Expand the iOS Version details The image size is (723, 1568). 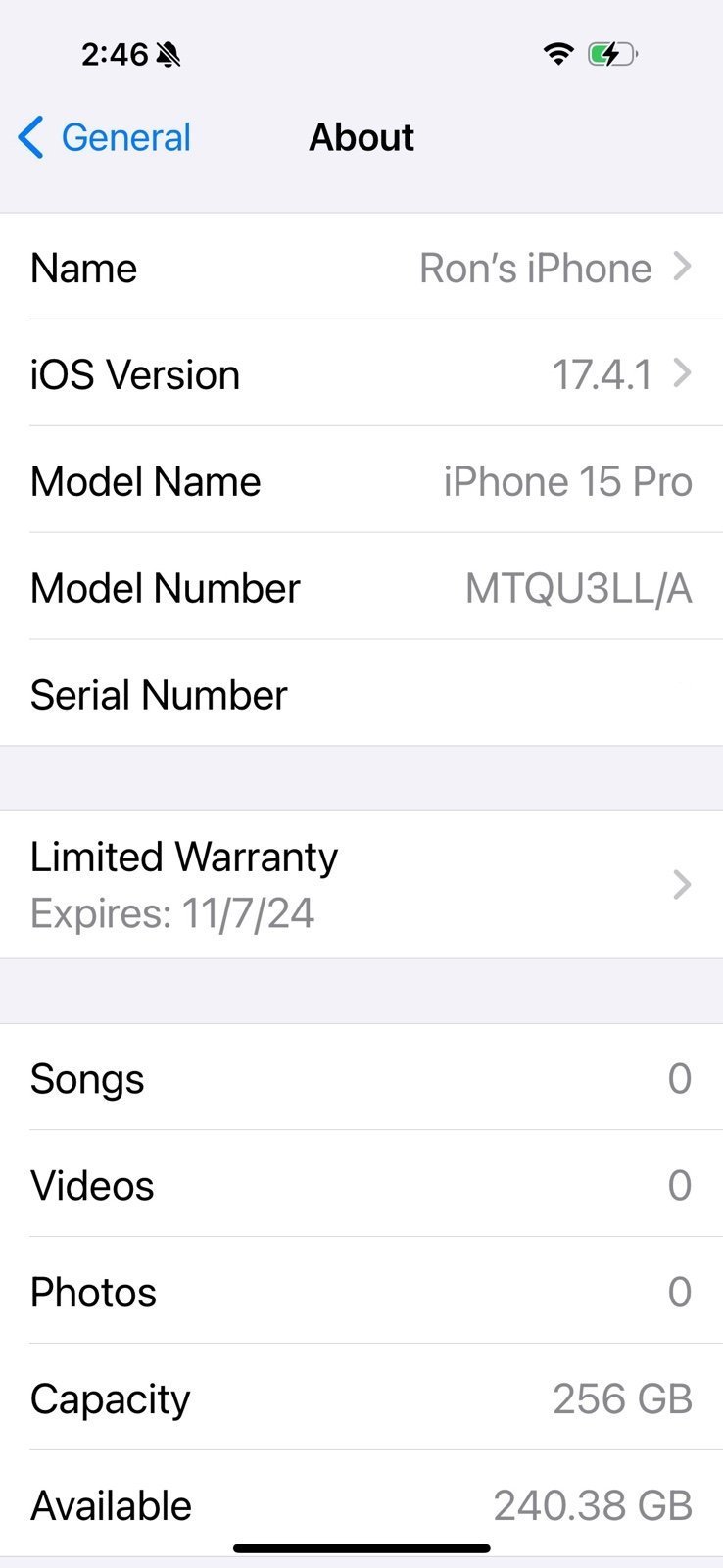(361, 373)
